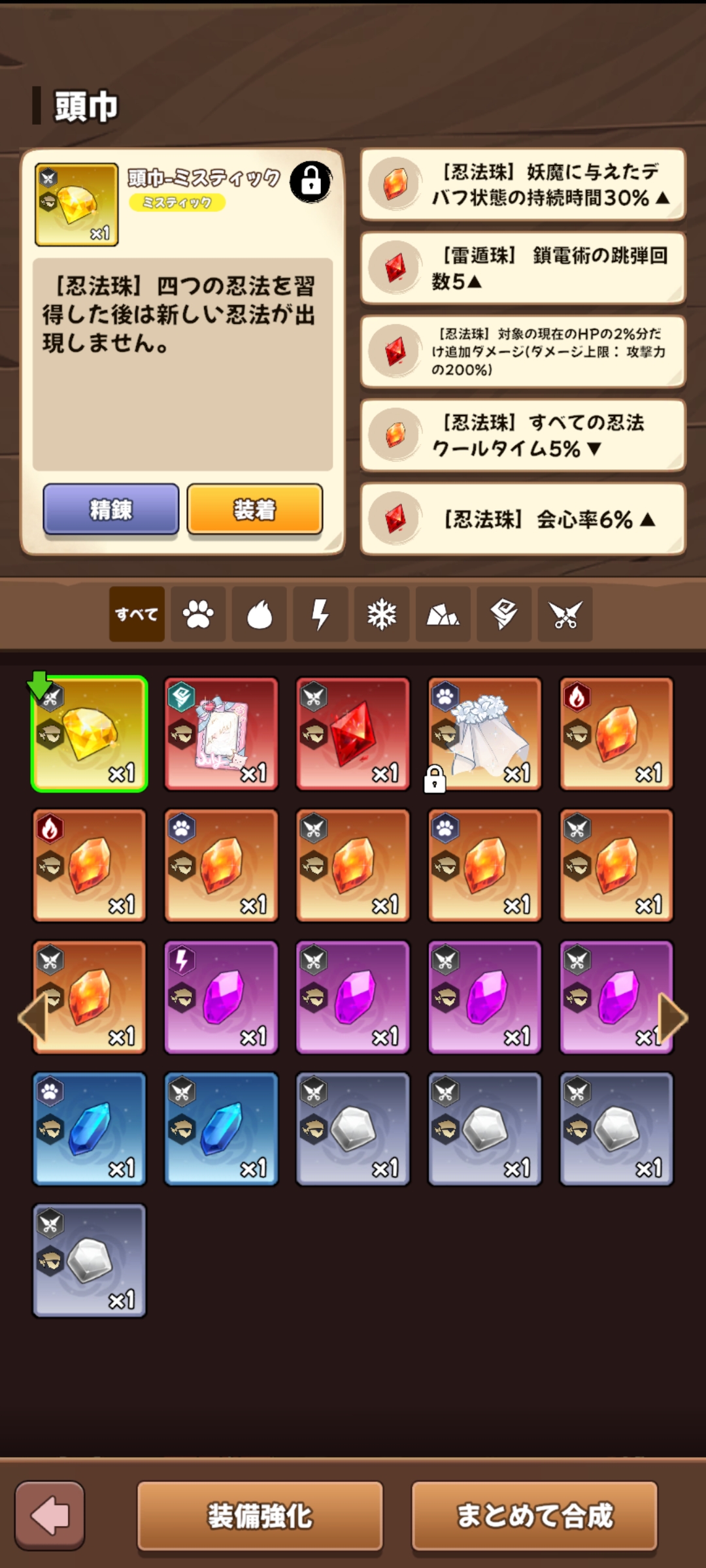Filter by the snowflake icon tab
The width and height of the screenshot is (706, 1568).
coord(382,614)
